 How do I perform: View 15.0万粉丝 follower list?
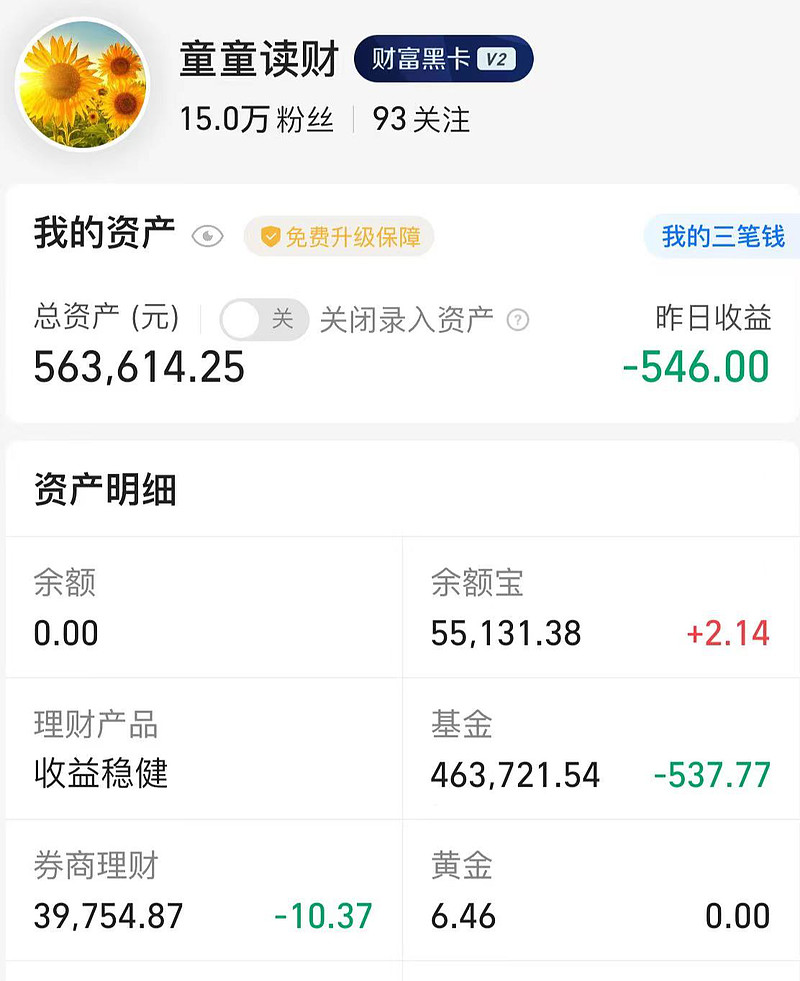[258, 119]
